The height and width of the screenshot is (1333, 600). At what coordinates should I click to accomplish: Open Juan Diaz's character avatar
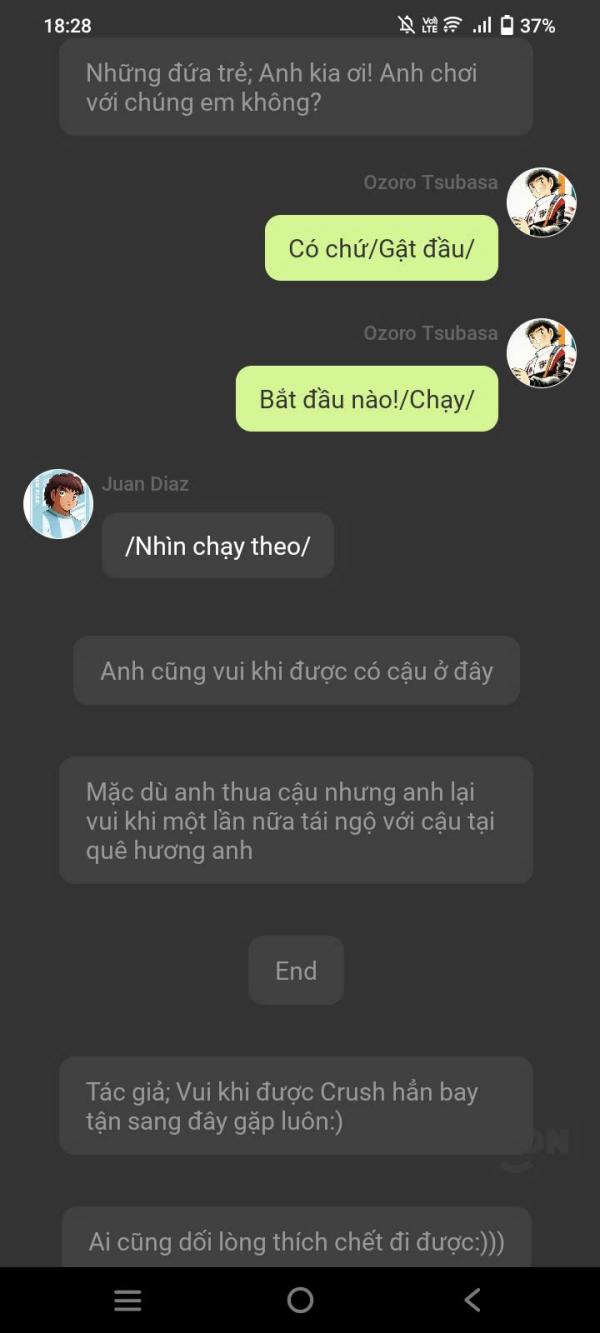pyautogui.click(x=58, y=504)
